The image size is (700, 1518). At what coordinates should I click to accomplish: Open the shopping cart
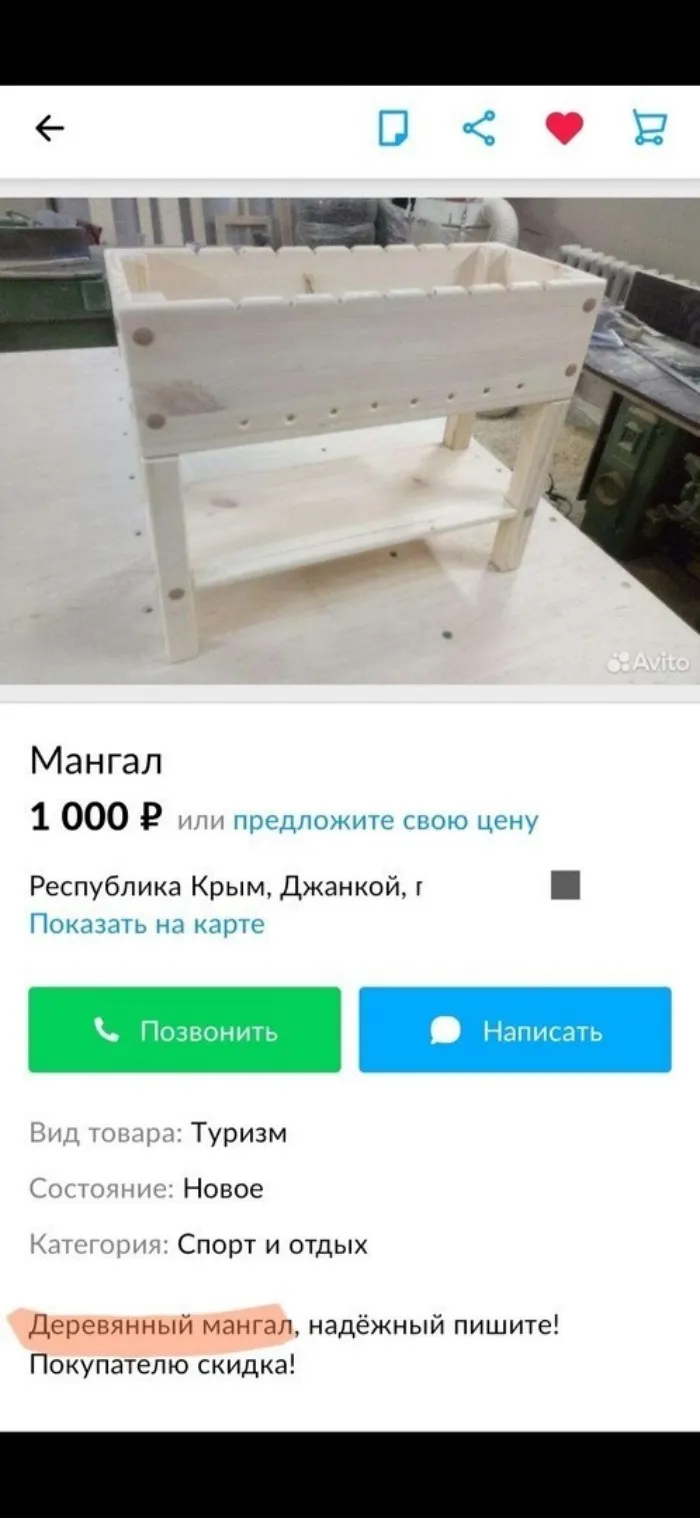649,128
